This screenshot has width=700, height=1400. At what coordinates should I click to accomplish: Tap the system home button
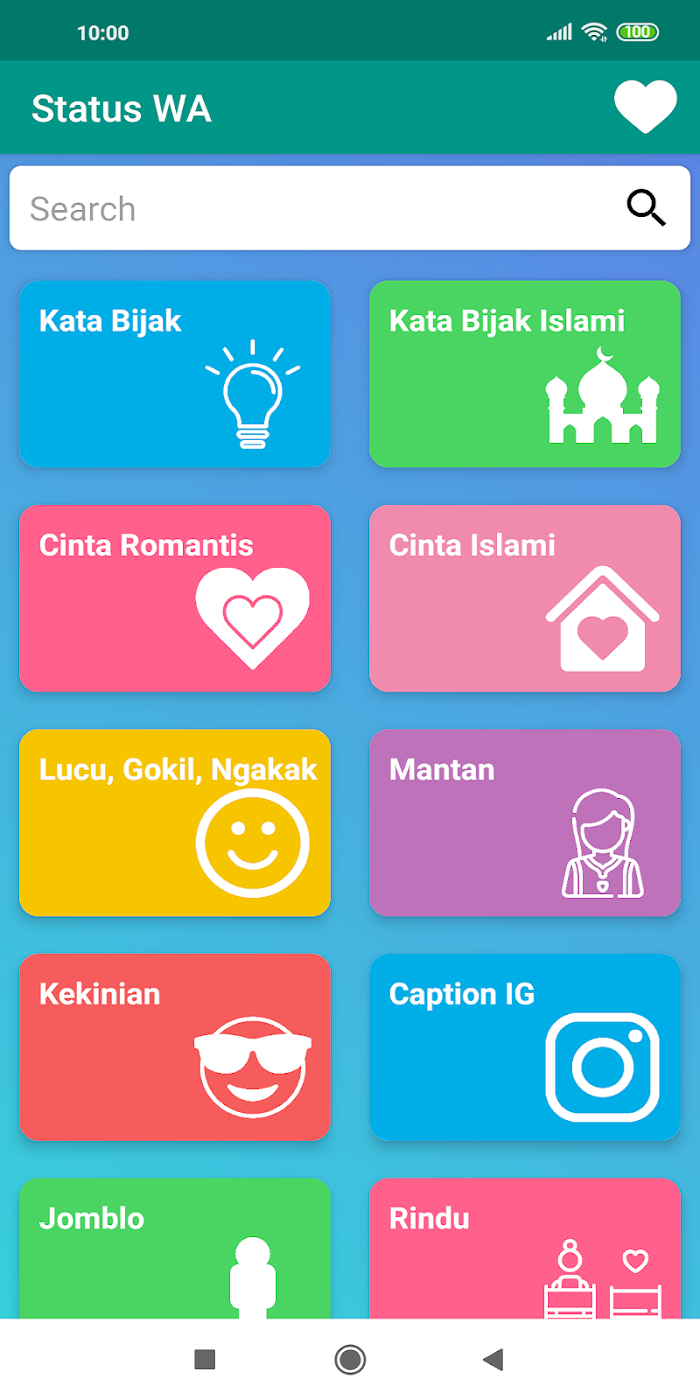pyautogui.click(x=350, y=1359)
